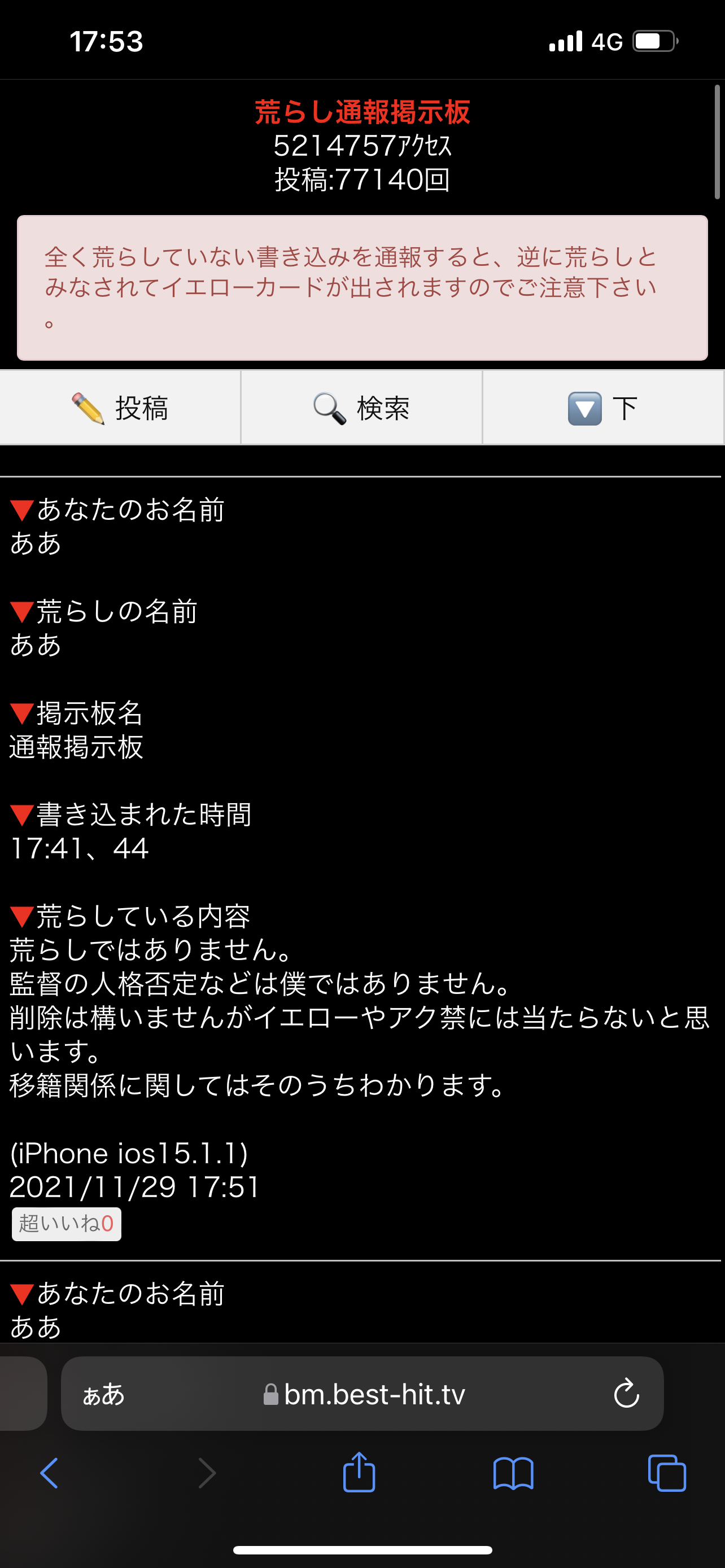Jump down with the 下 button

tap(602, 408)
